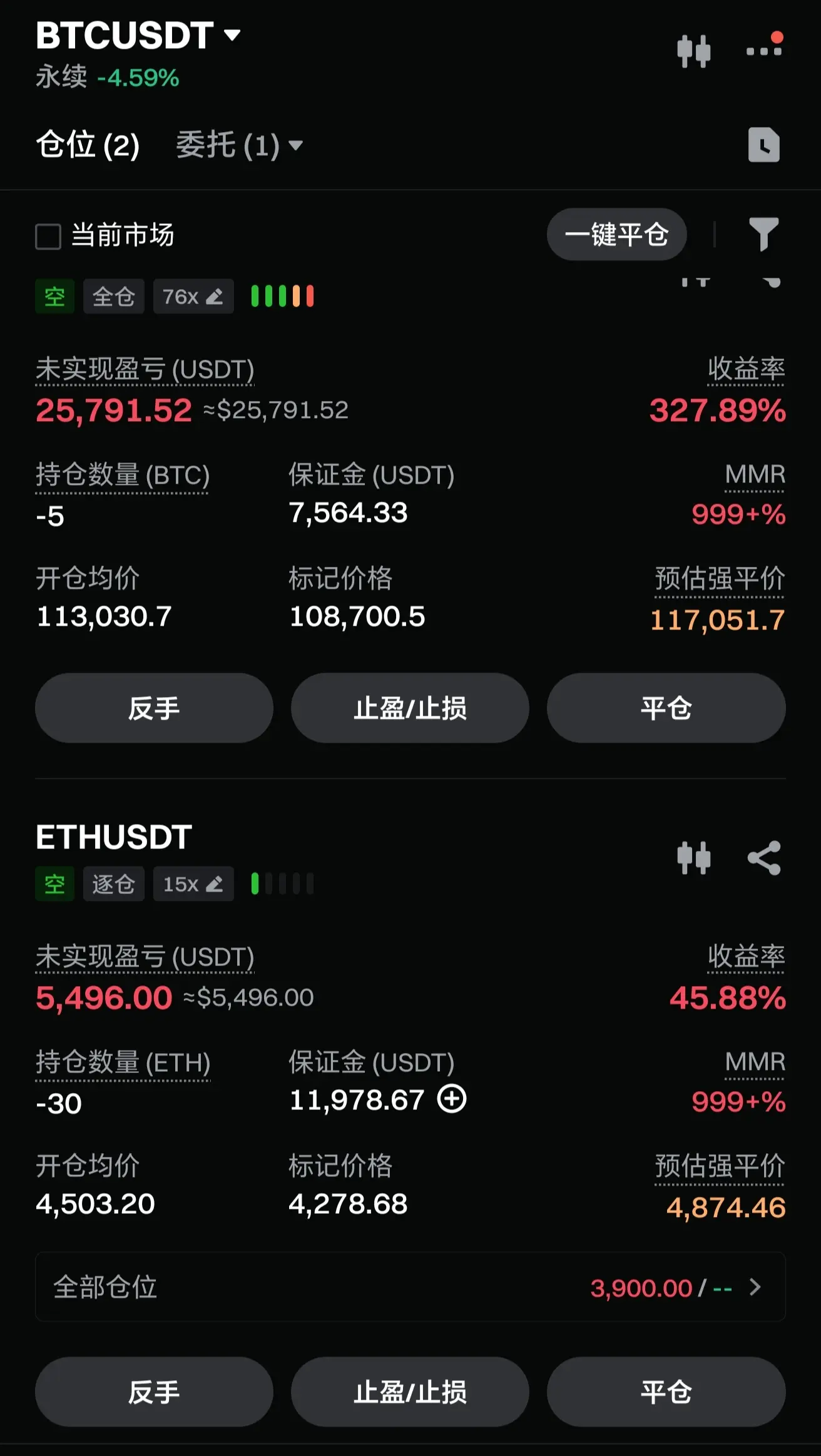Tap 反手 on the ETHUSDT position
Screen dimensions: 821x1456
pyautogui.click(x=154, y=1392)
